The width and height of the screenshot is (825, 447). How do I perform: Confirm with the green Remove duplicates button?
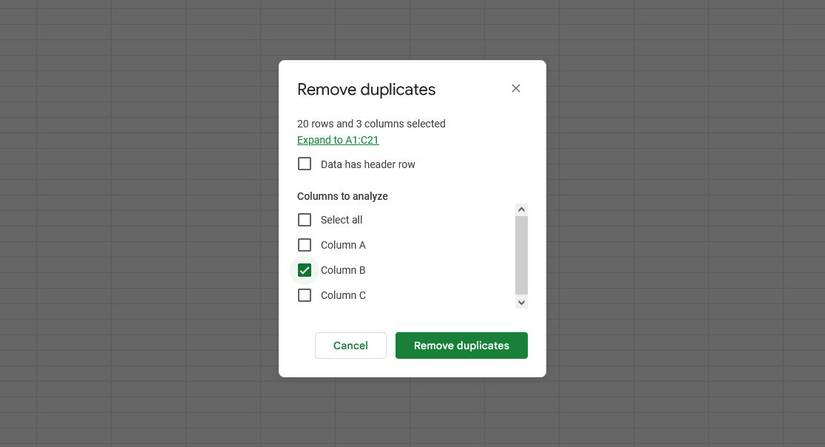click(x=461, y=345)
